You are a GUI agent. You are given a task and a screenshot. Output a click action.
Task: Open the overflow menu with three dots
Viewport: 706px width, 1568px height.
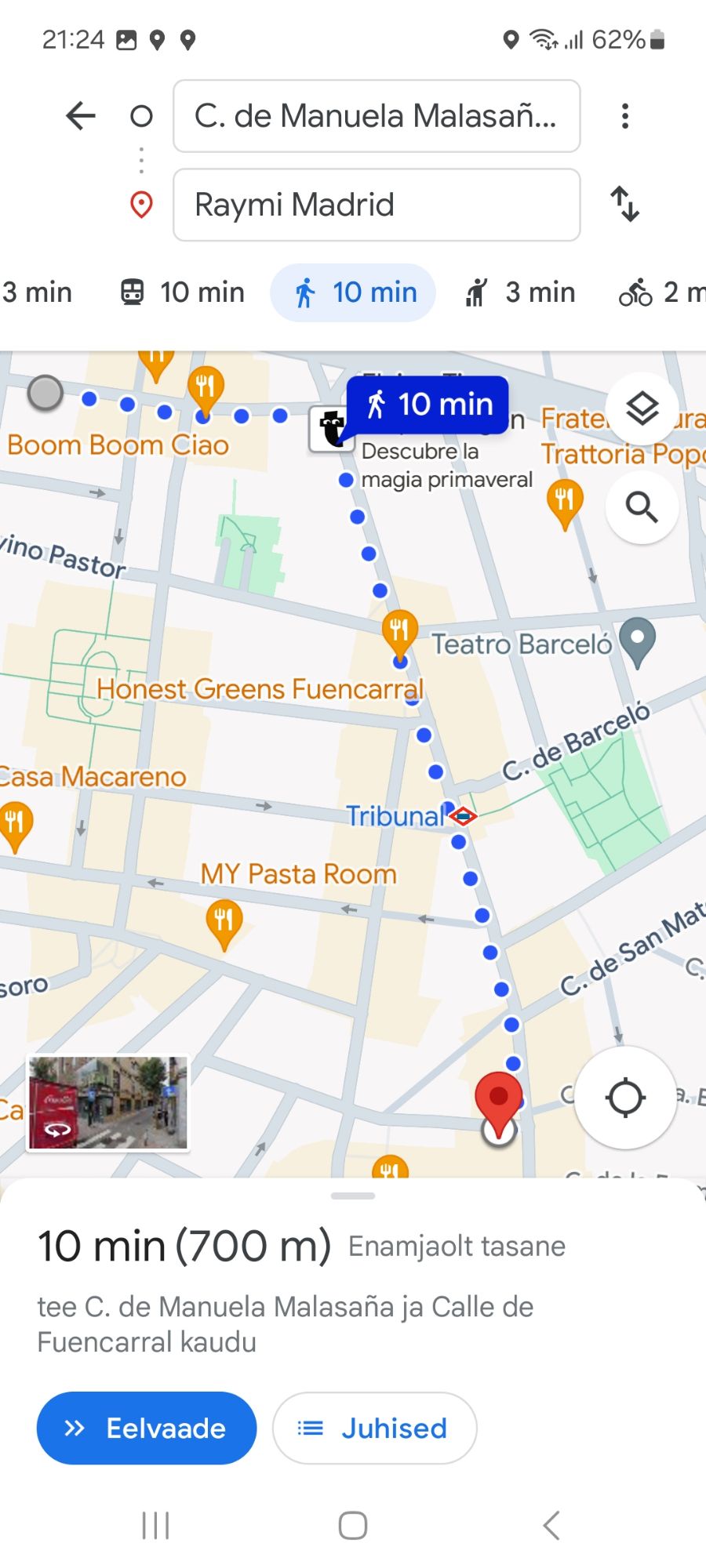pos(624,116)
